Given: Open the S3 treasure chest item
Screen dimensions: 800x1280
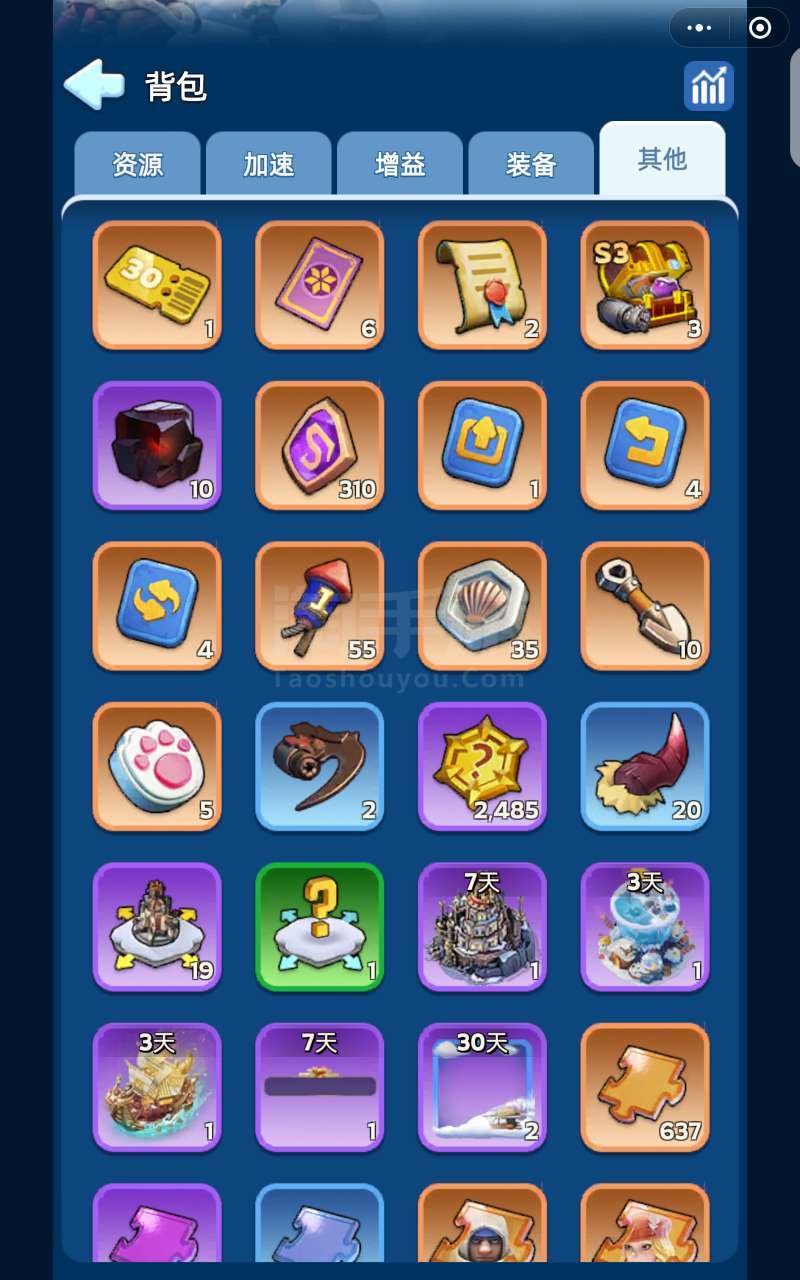Looking at the screenshot, I should [645, 285].
